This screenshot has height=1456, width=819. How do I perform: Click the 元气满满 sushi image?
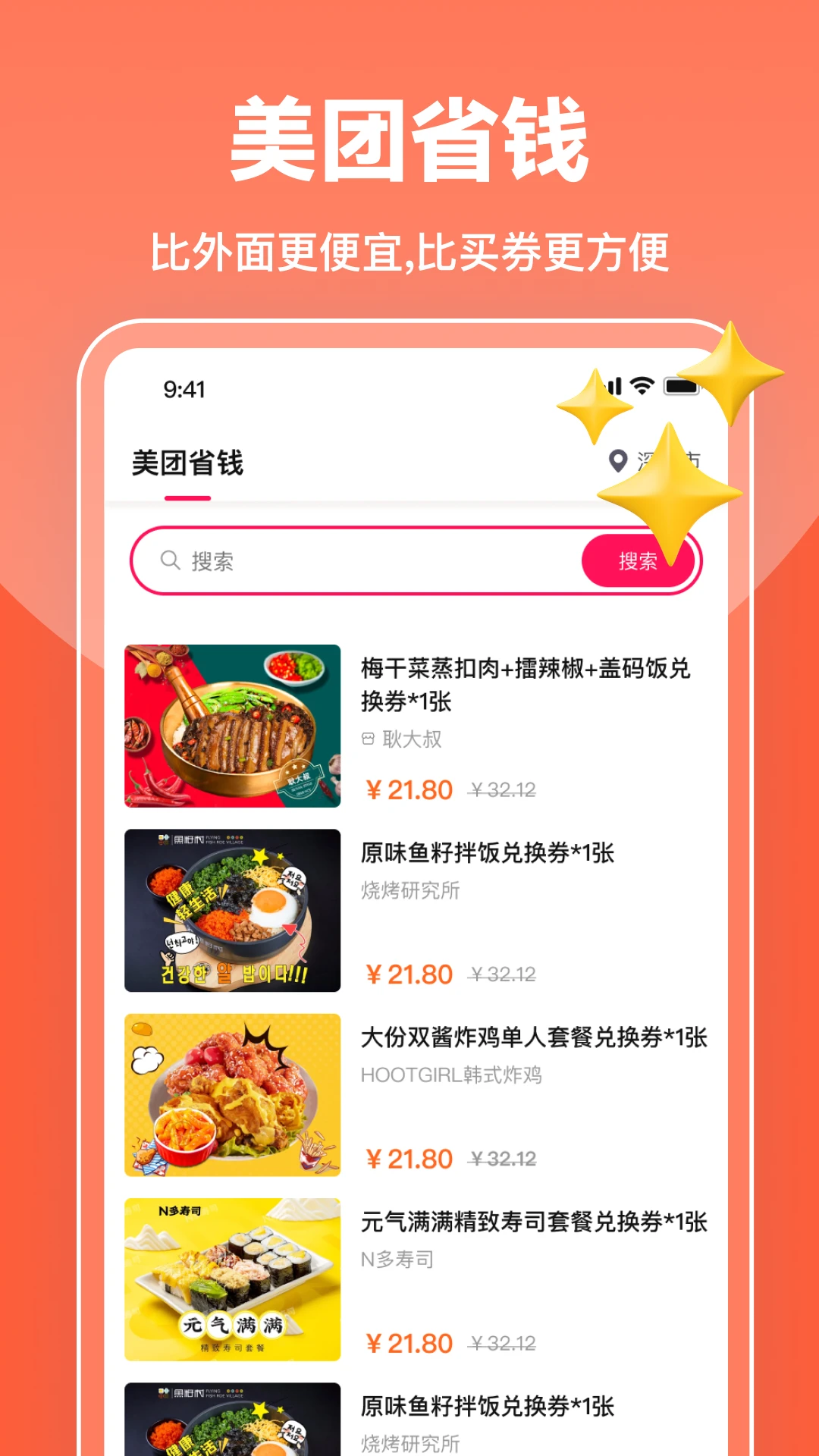coord(232,1282)
